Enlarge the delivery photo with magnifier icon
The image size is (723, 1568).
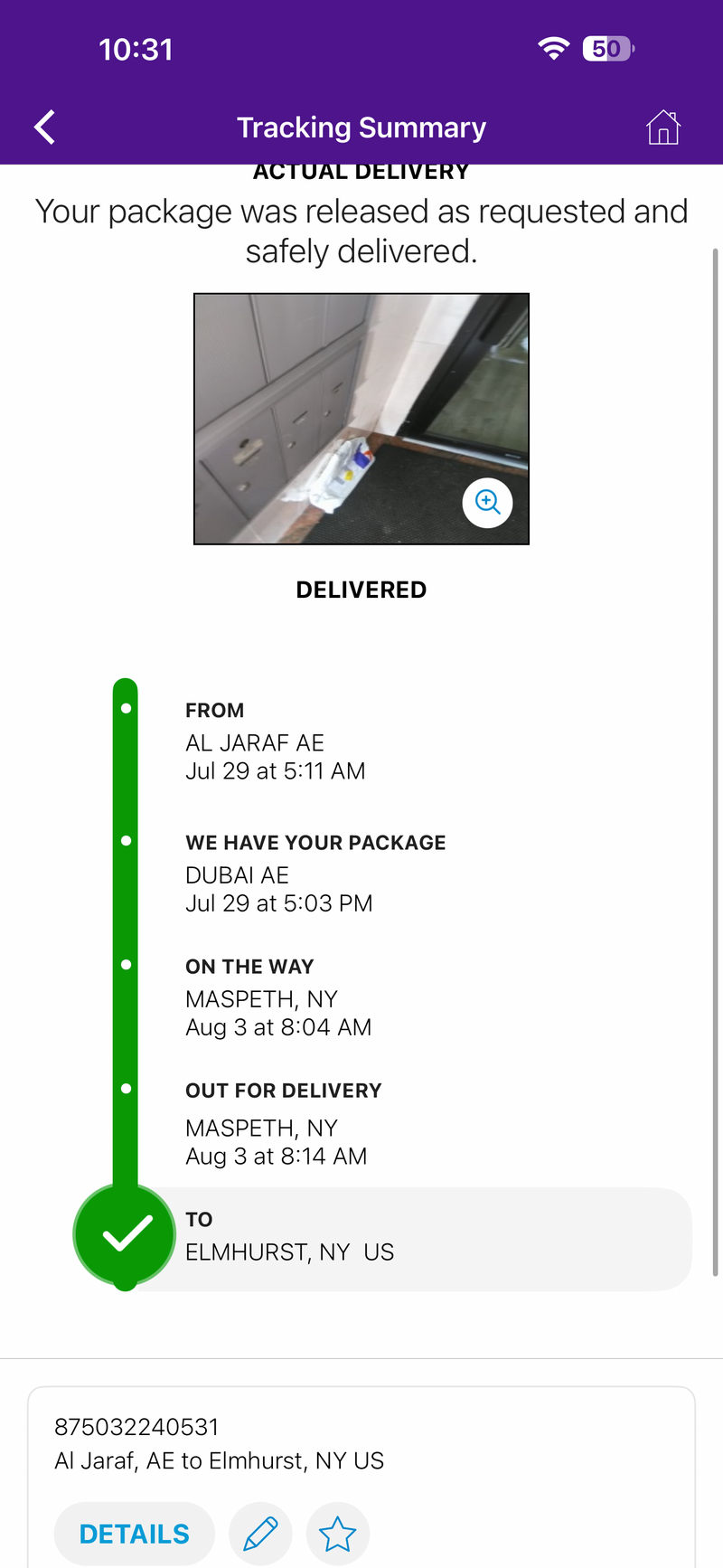pyautogui.click(x=488, y=502)
